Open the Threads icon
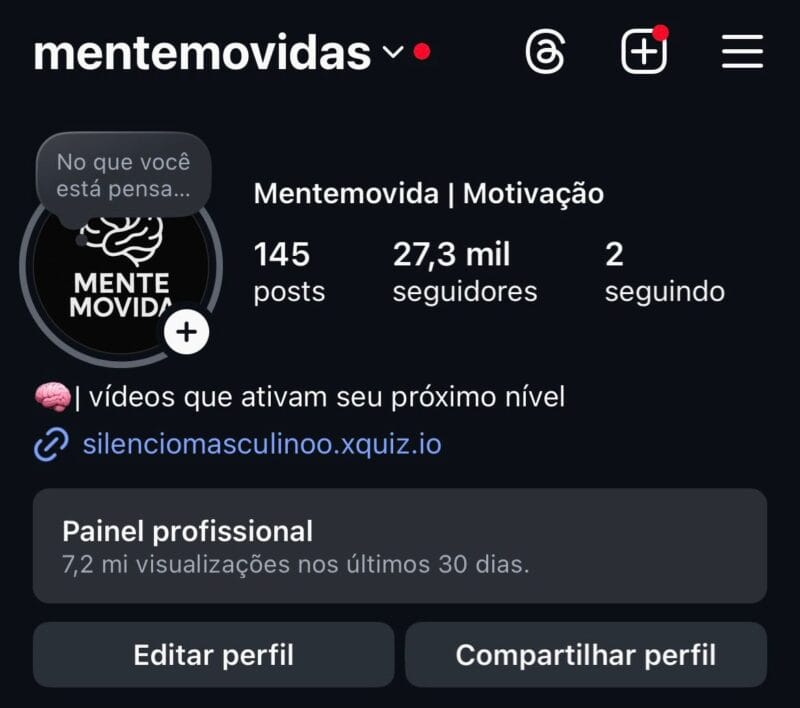The height and width of the screenshot is (708, 800). click(546, 51)
